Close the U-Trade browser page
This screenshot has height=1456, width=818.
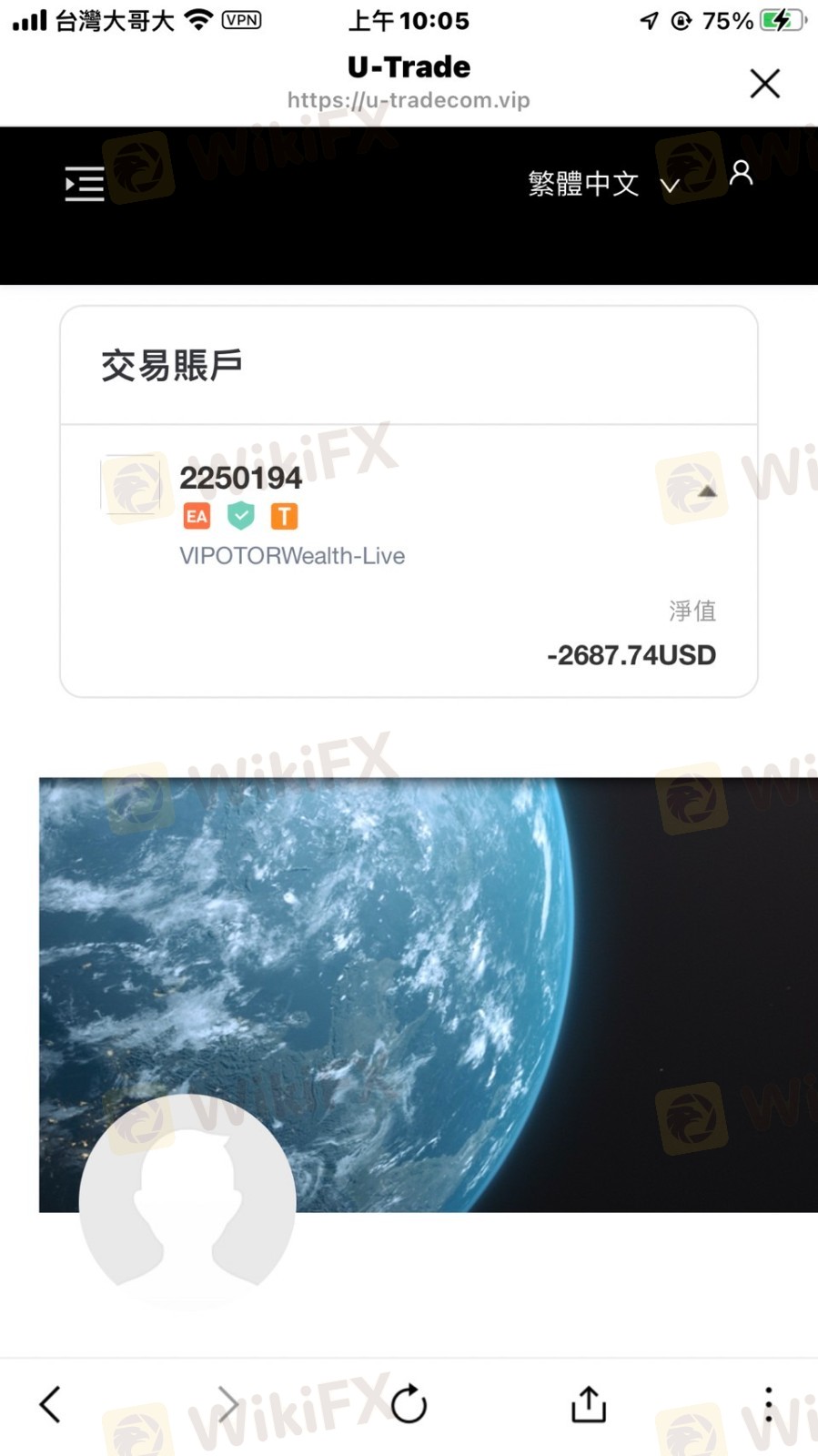click(764, 84)
